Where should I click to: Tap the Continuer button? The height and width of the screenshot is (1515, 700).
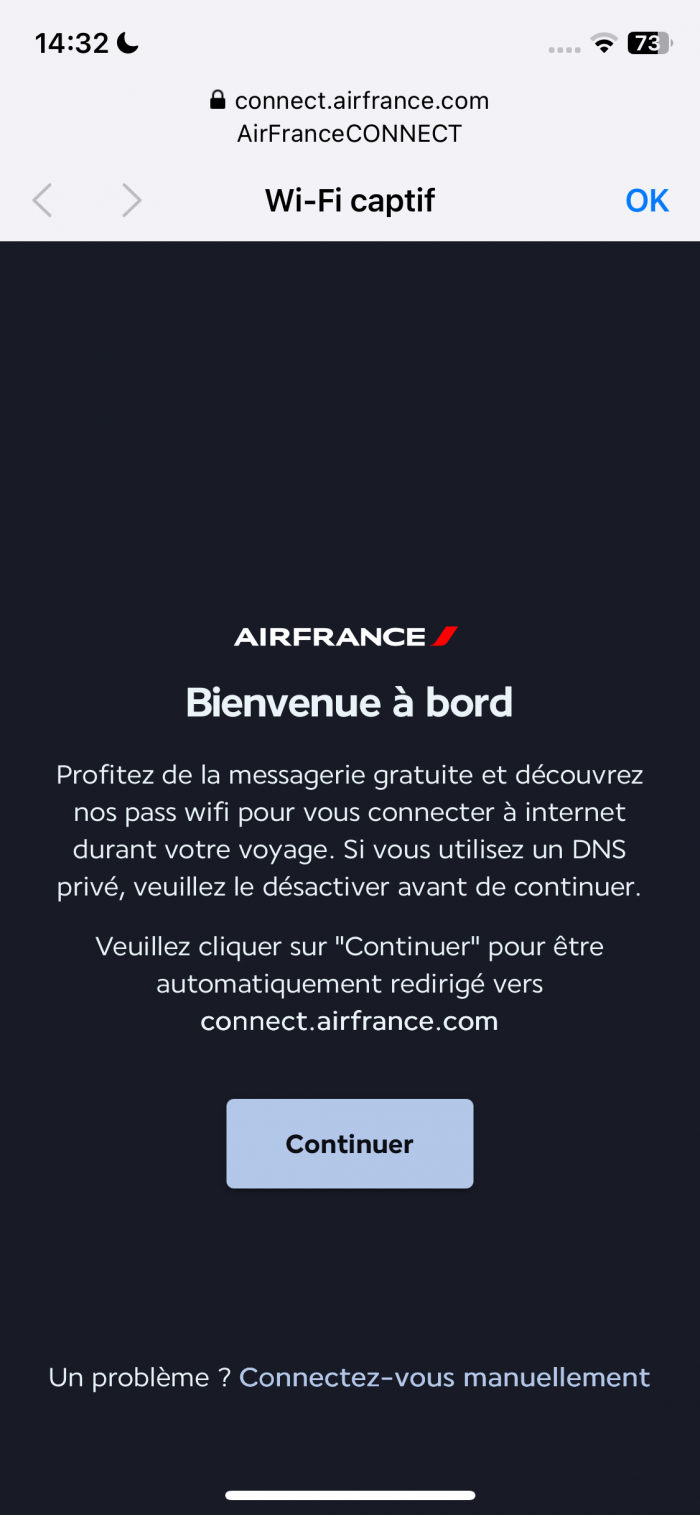point(349,1144)
